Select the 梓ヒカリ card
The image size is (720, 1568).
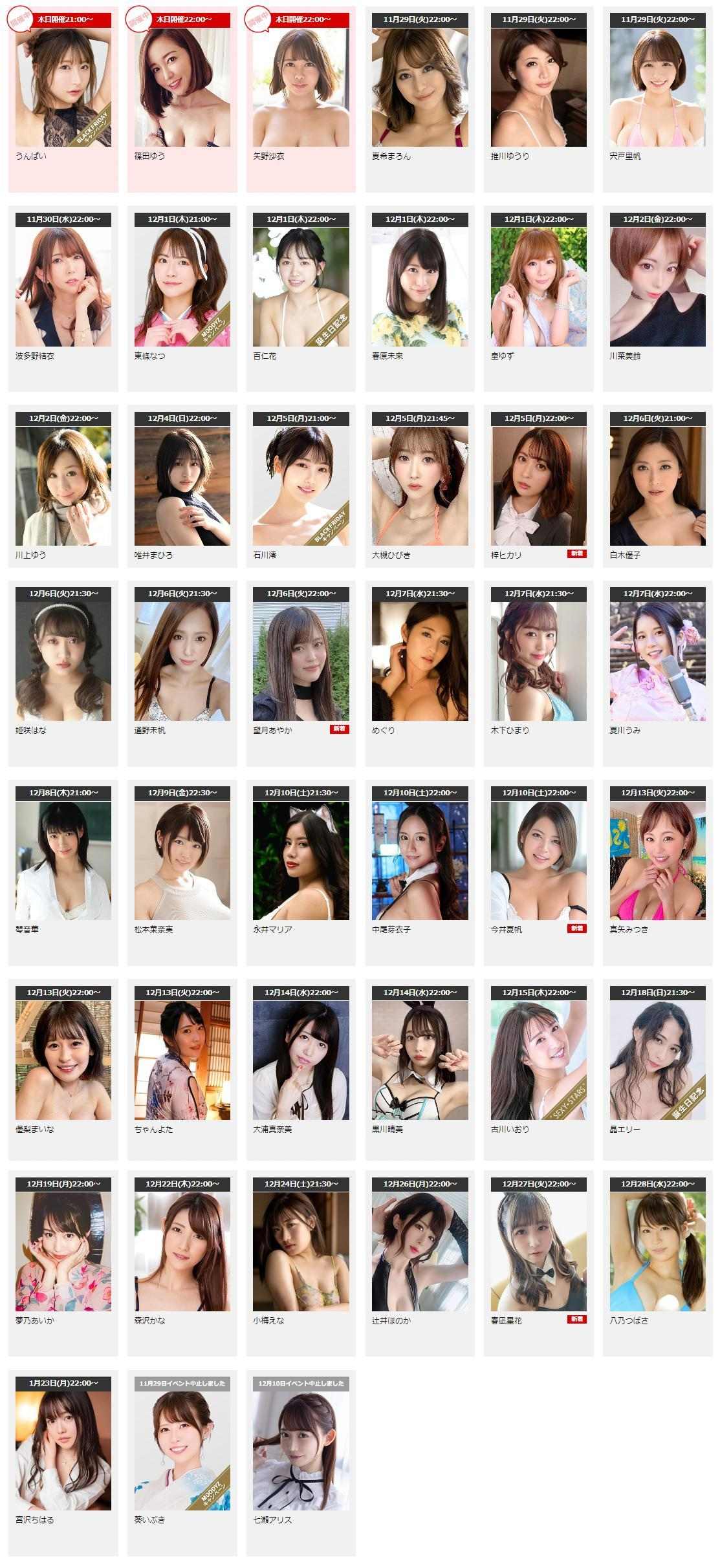point(538,486)
